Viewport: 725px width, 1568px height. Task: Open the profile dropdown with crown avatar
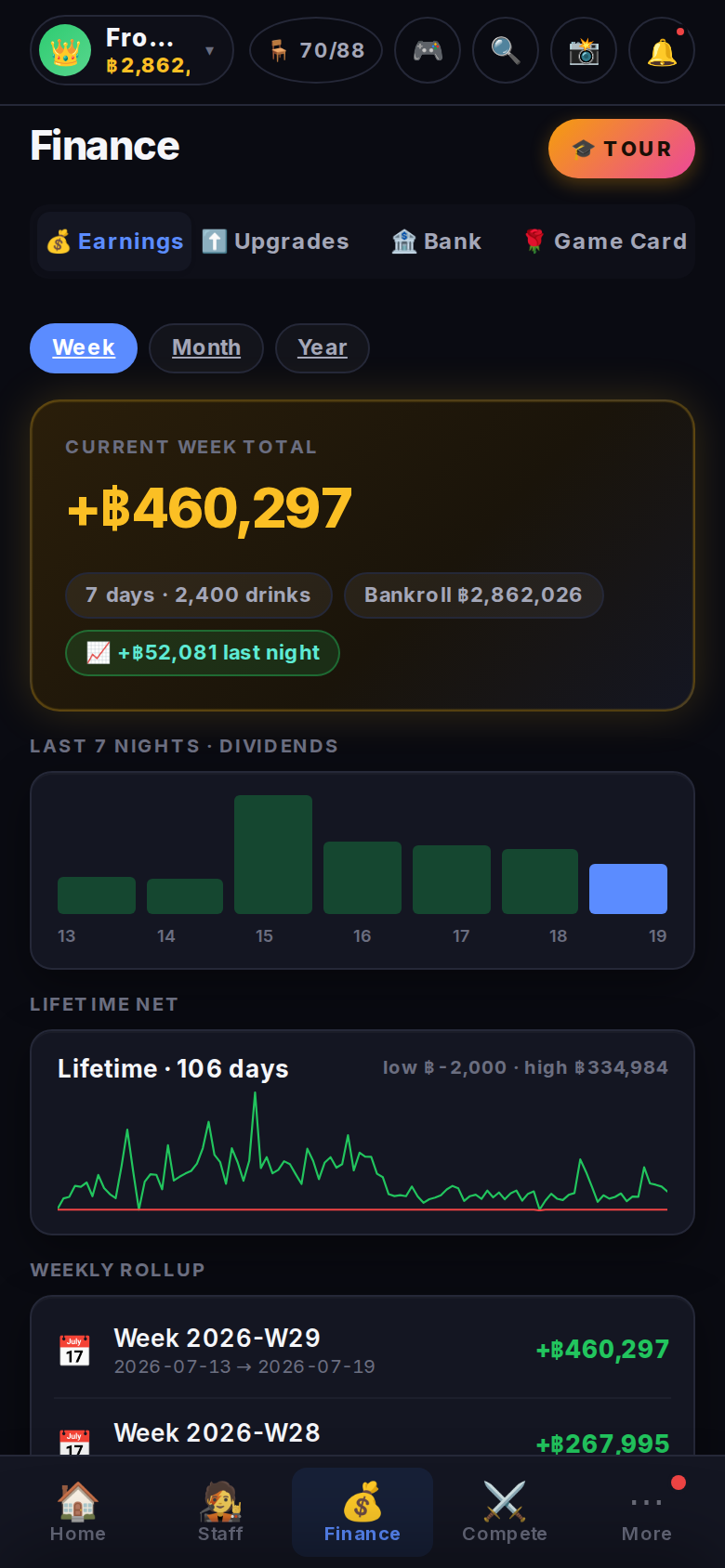pos(132,50)
